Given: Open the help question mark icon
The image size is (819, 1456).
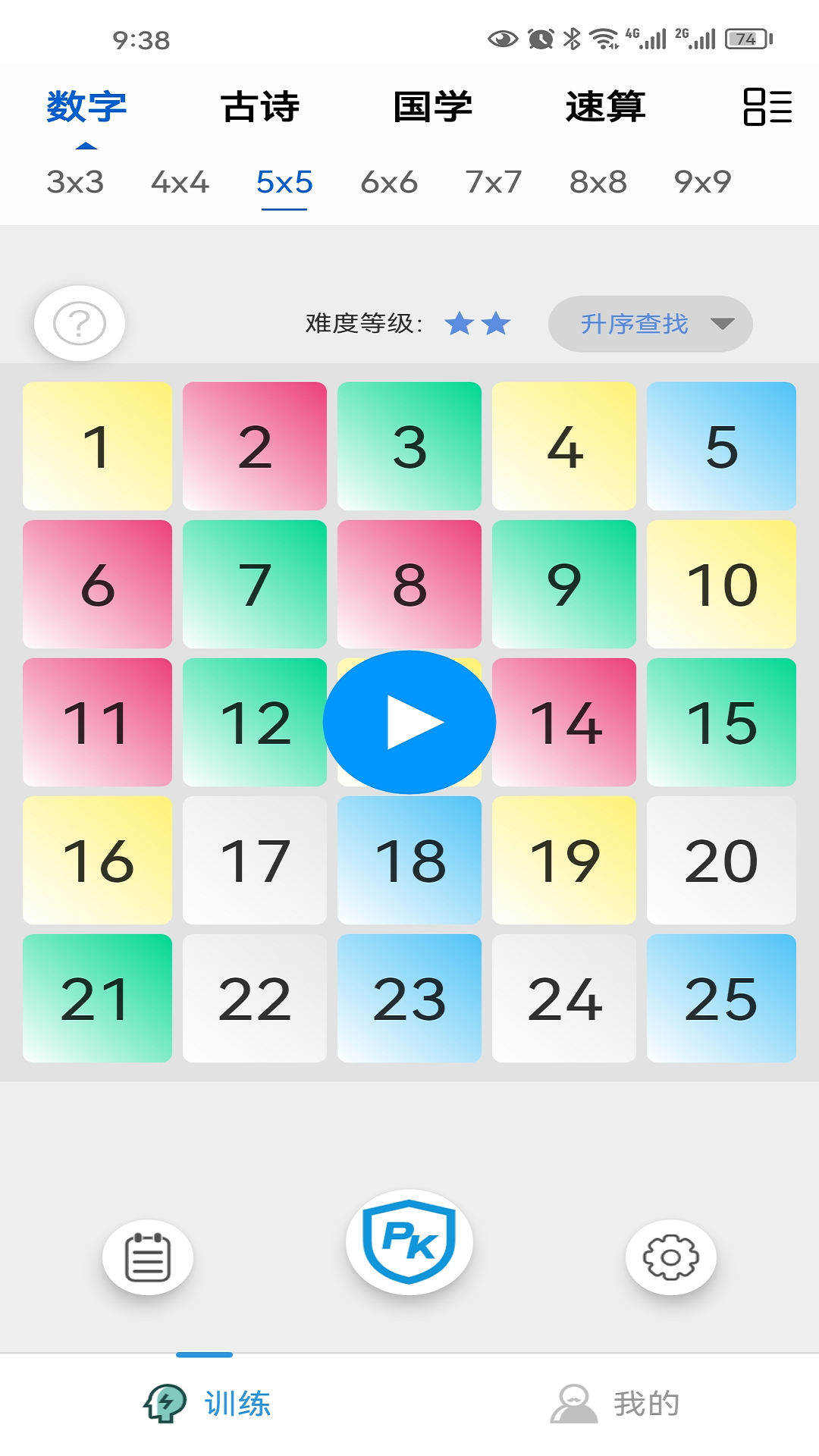Looking at the screenshot, I should [x=78, y=323].
